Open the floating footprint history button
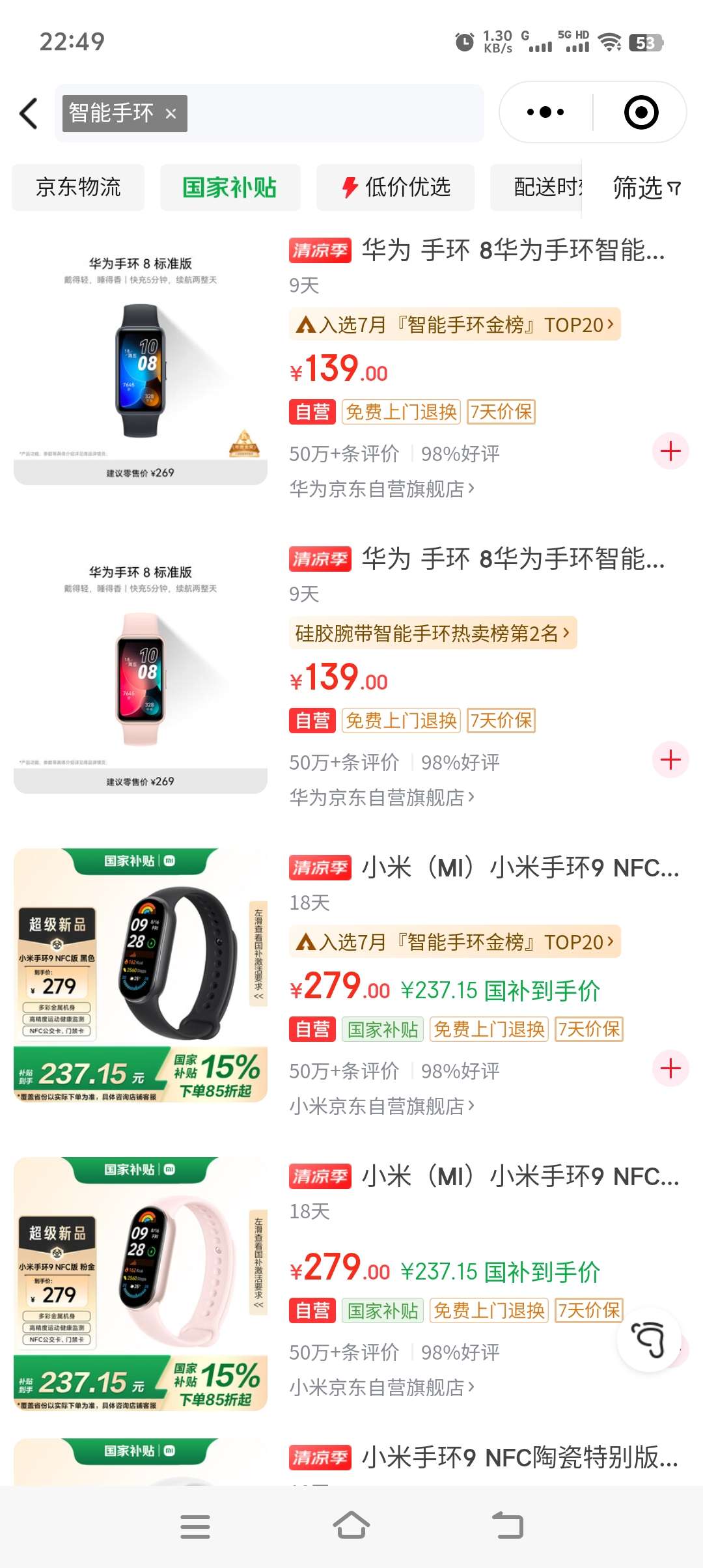Image resolution: width=703 pixels, height=1568 pixels. [x=649, y=1339]
